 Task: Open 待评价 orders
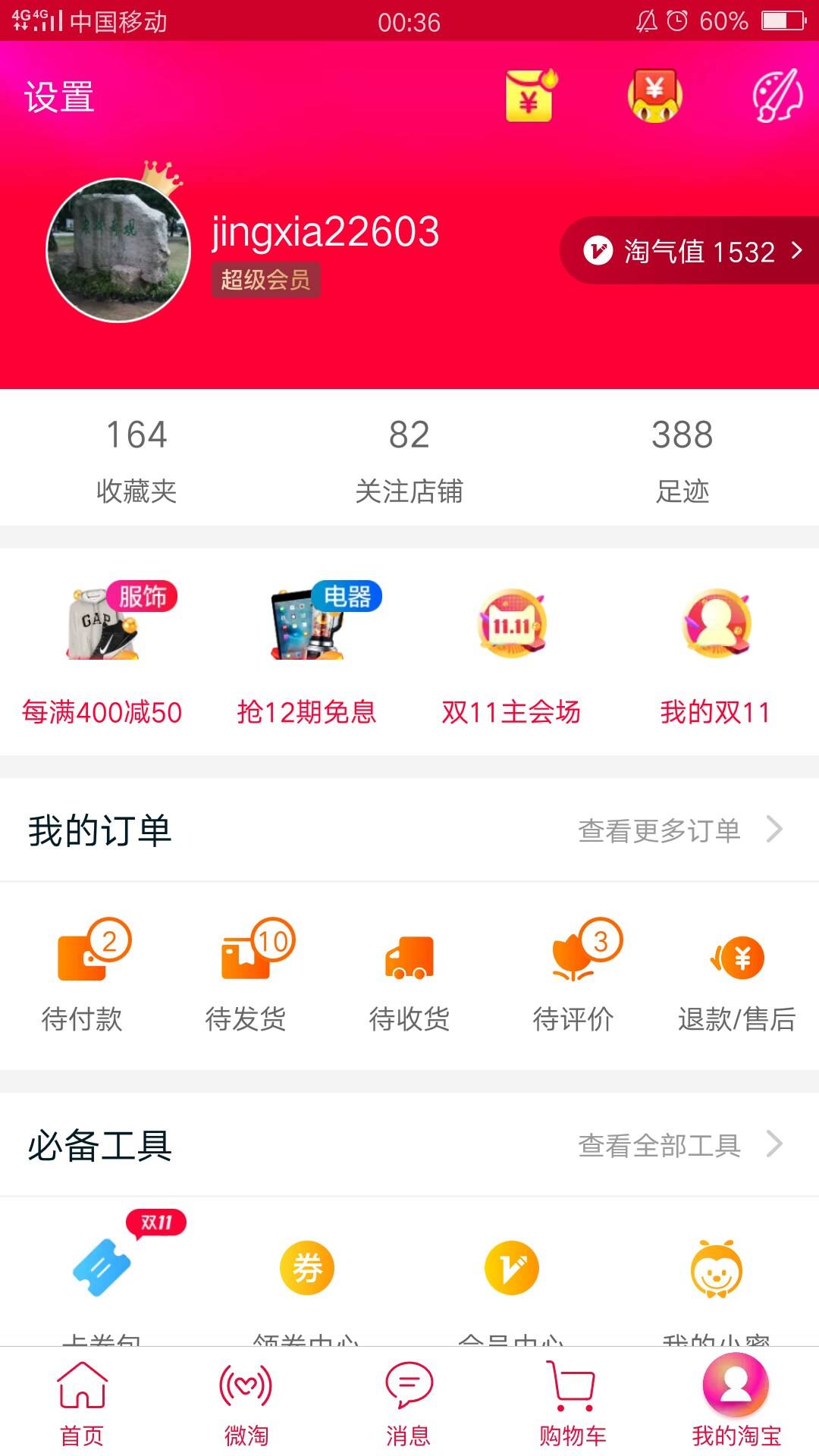coord(573,978)
